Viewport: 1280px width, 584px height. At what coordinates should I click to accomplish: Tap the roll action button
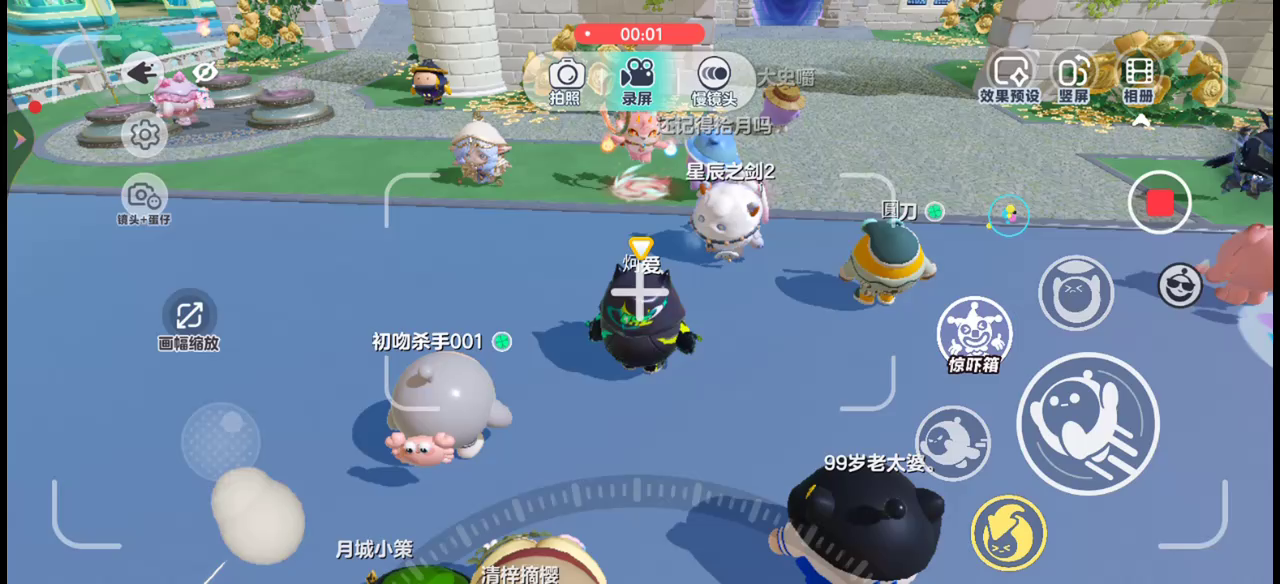(x=951, y=443)
